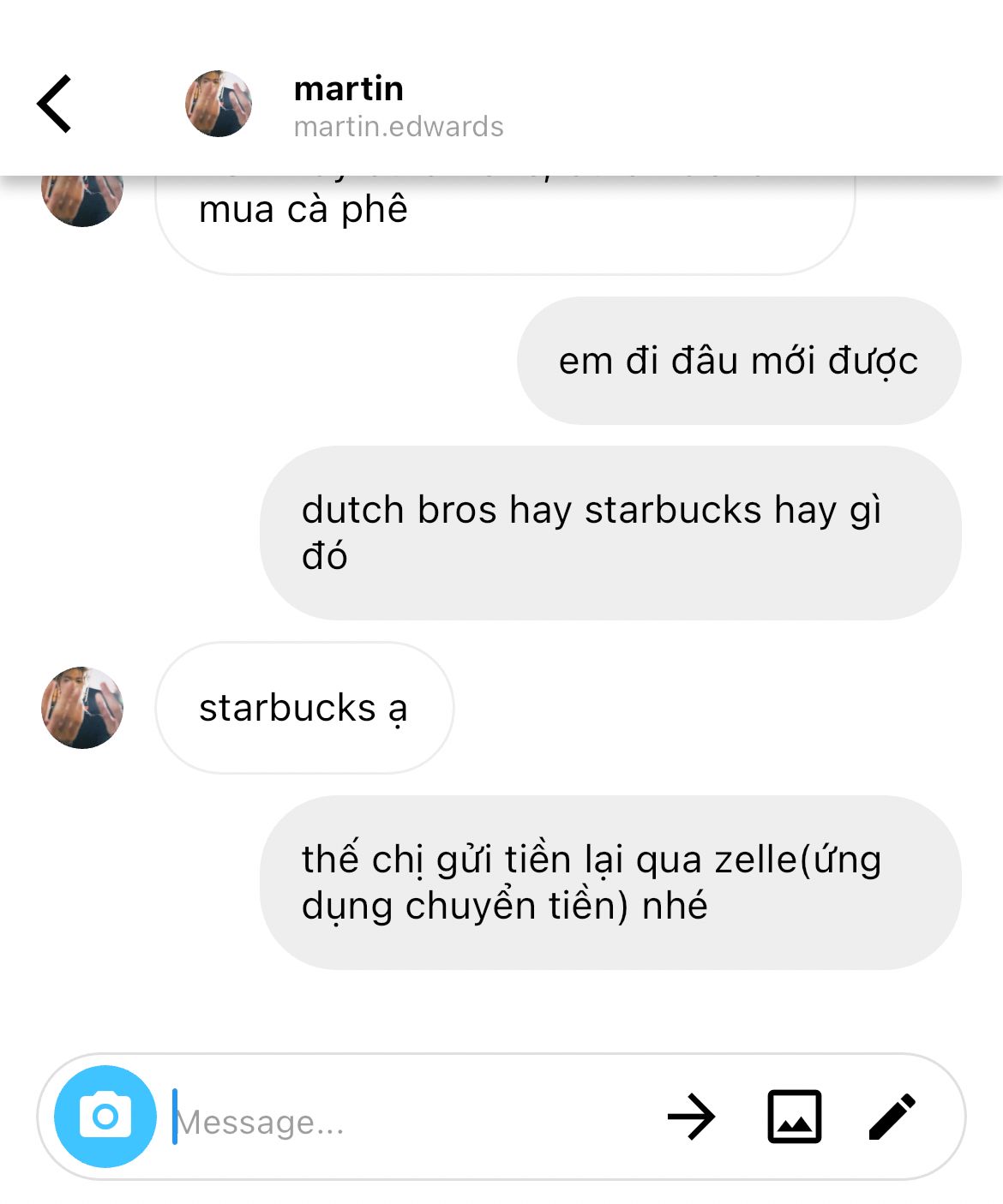Attach a photo from the gallery
This screenshot has width=1003, height=1204.
tap(794, 1117)
